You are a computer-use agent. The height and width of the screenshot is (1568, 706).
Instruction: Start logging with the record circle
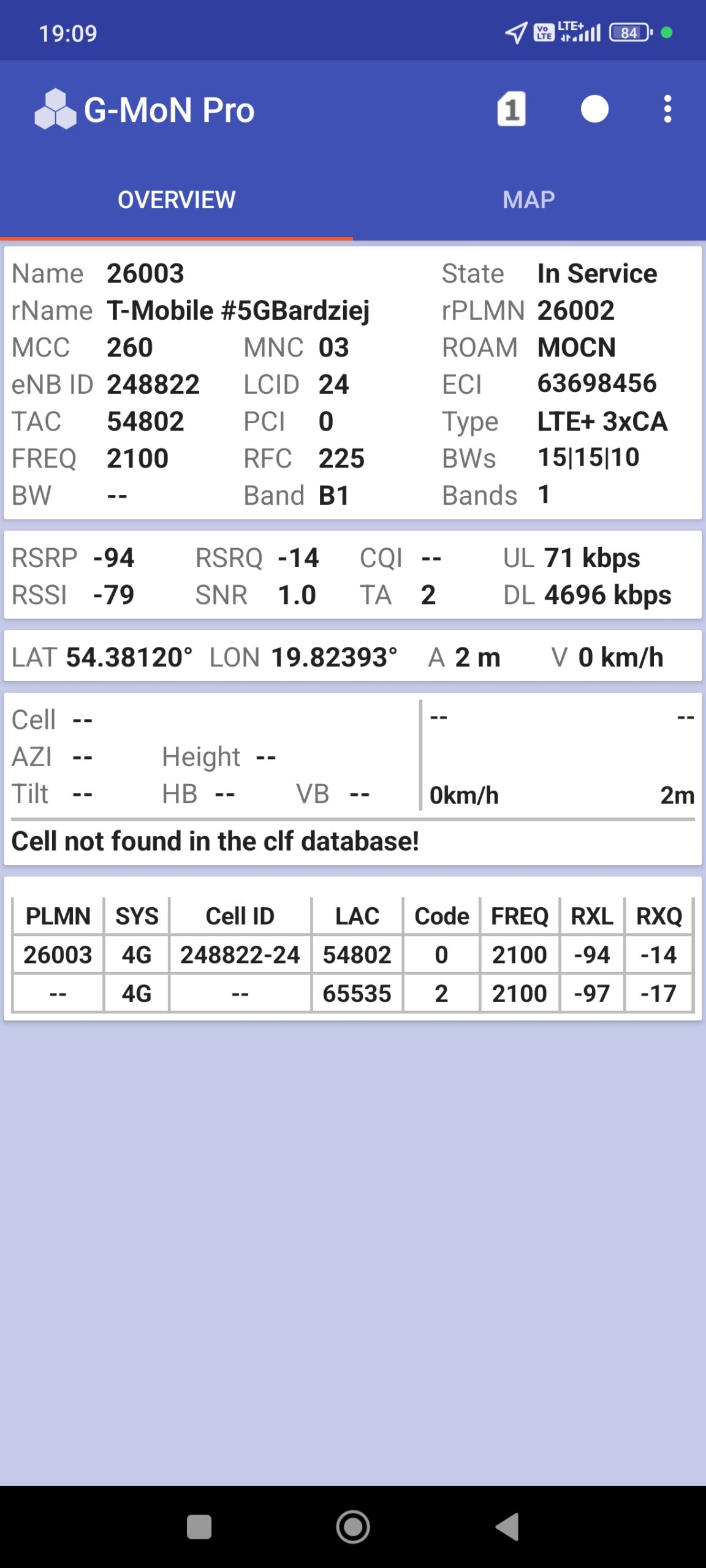(594, 110)
